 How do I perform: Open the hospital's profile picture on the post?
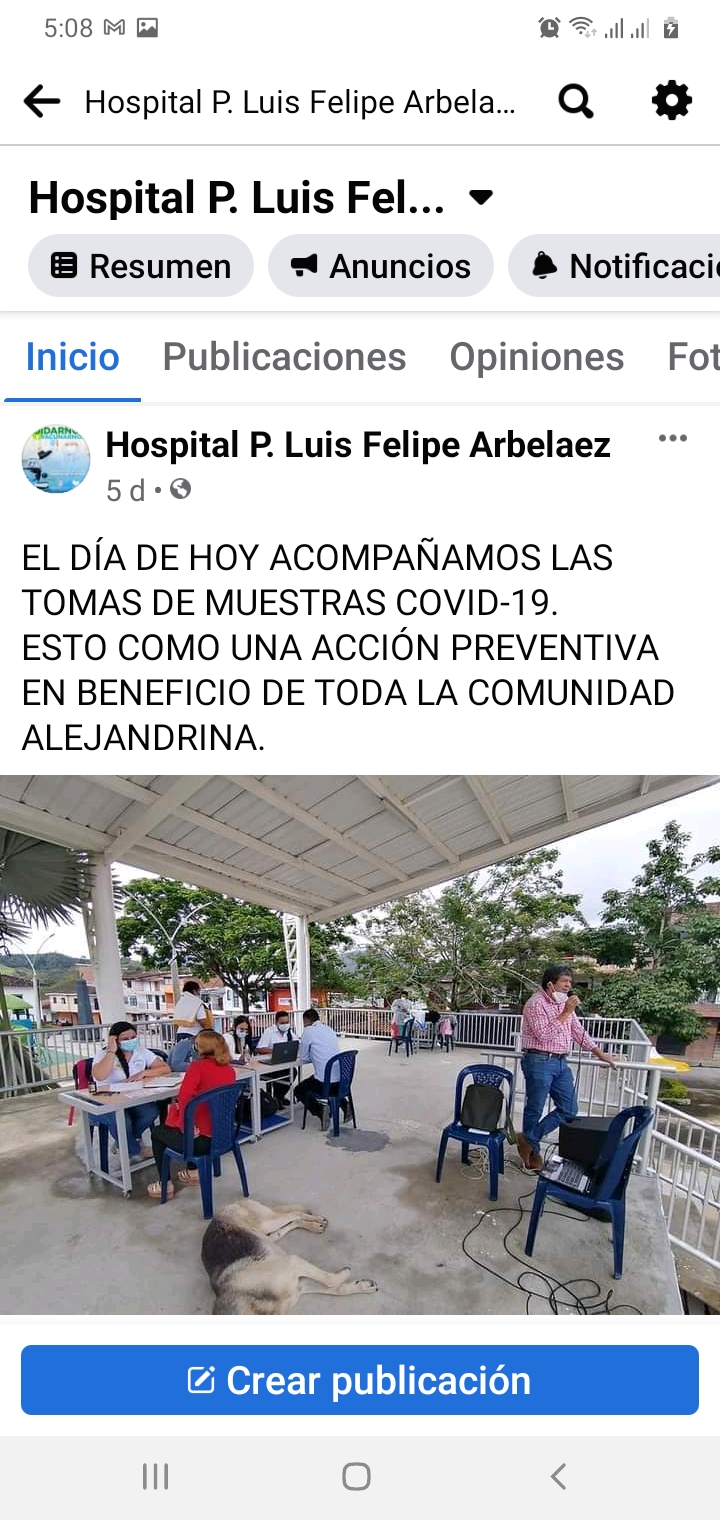(56, 460)
